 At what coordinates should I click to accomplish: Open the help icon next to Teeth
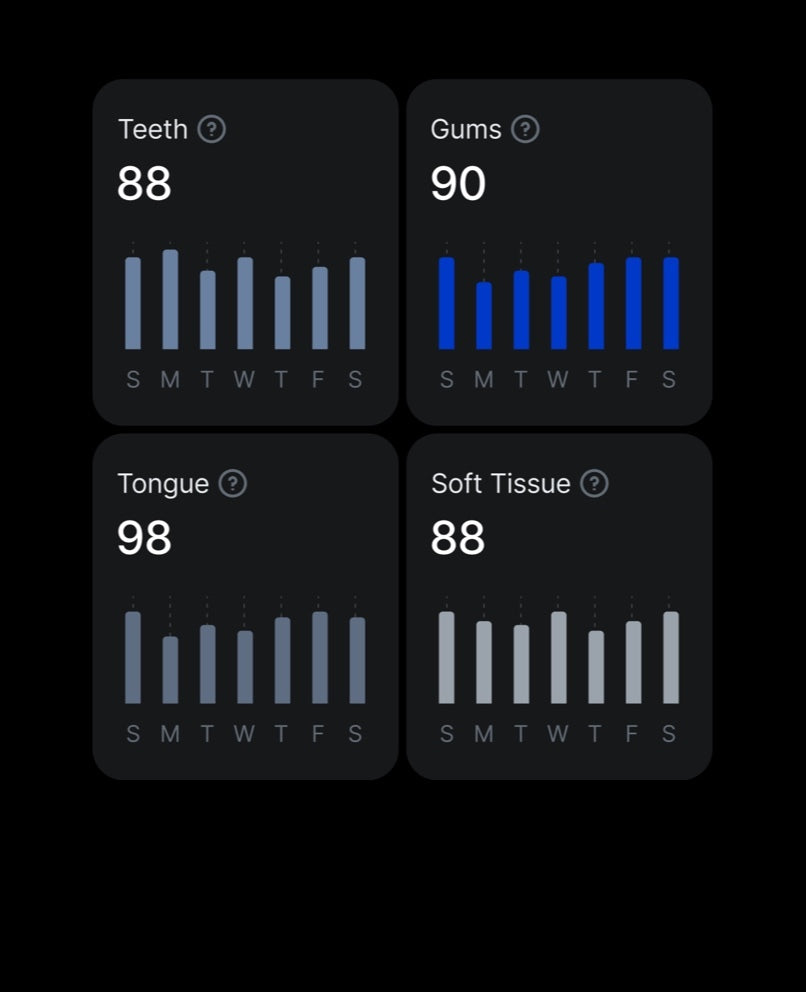coord(211,129)
